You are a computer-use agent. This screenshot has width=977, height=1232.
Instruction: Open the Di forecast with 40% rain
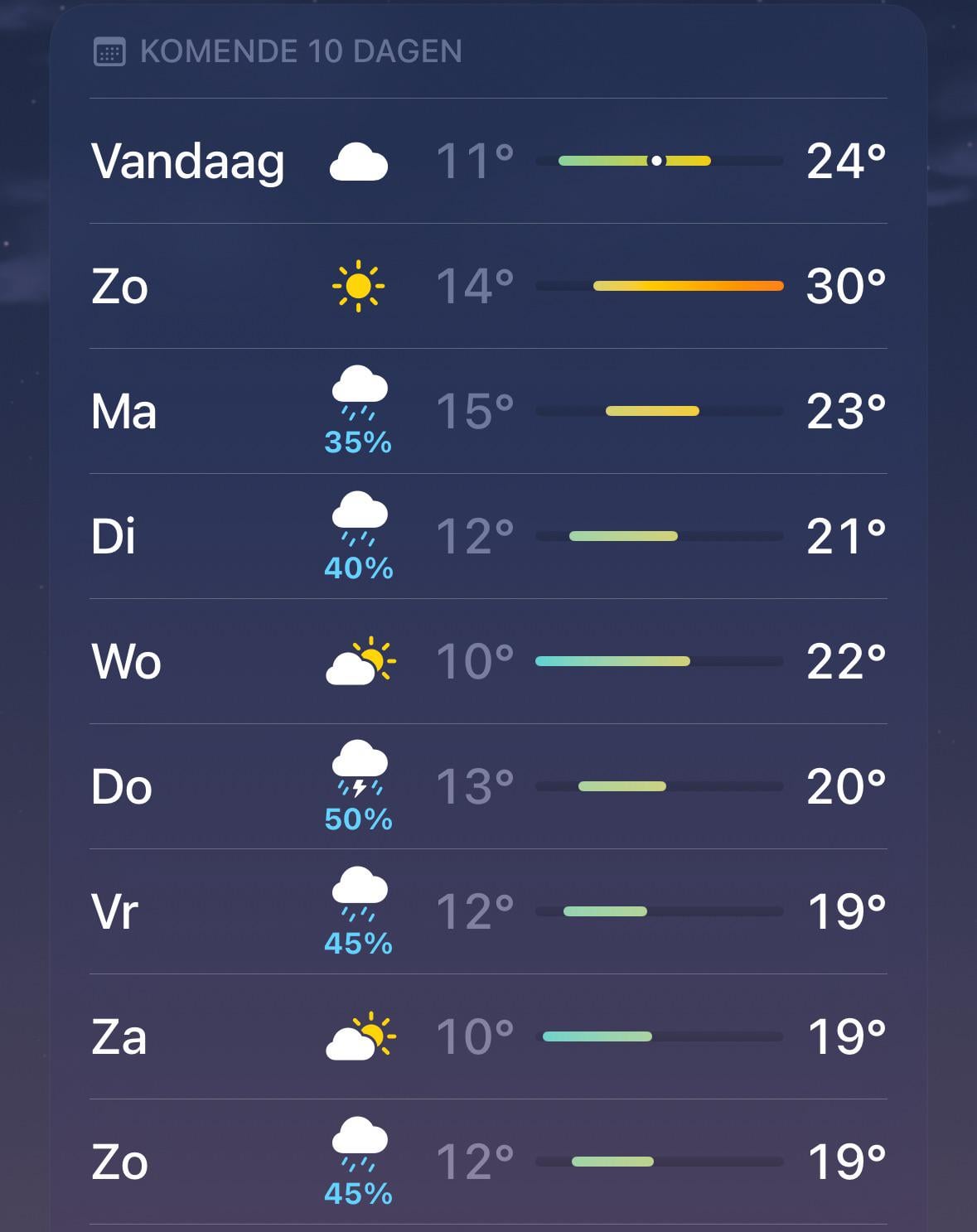488,536
